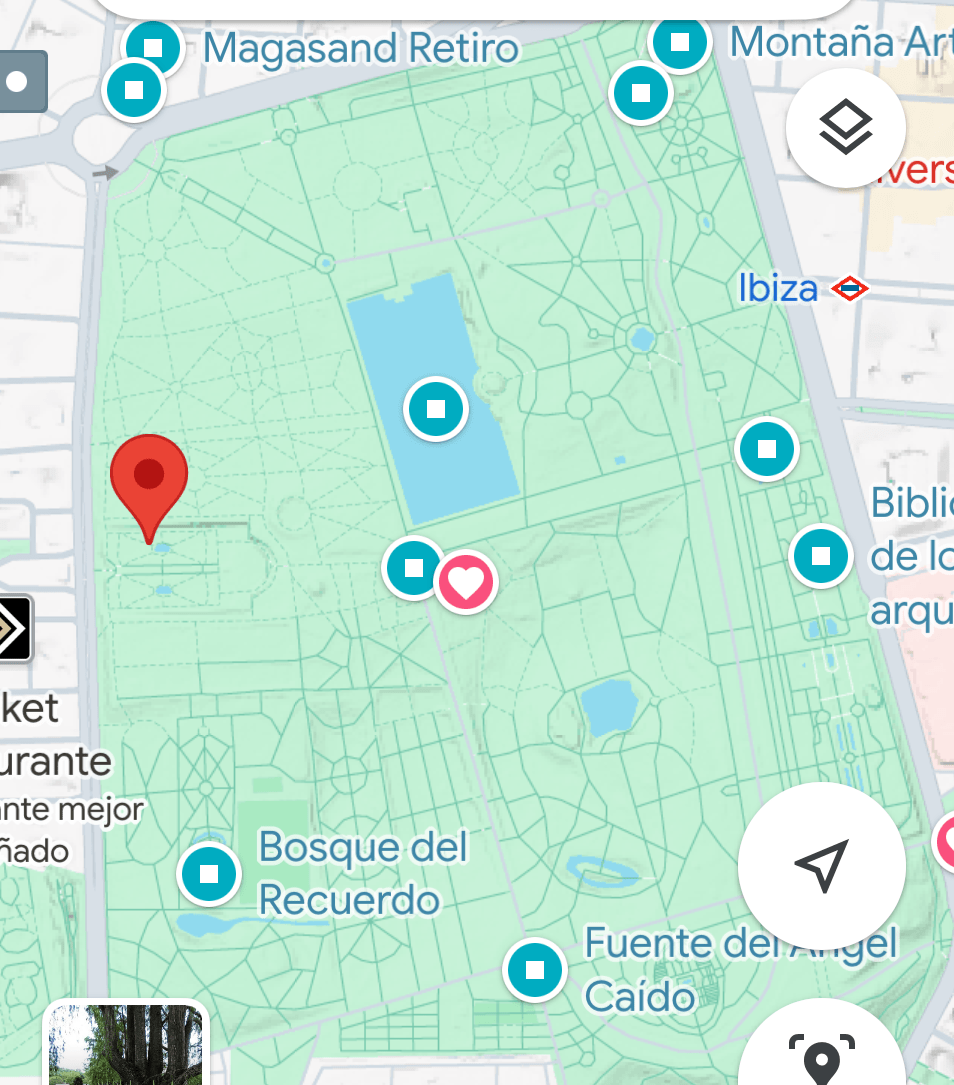Tap the Ibiza metro station icon
The image size is (954, 1085).
click(850, 289)
